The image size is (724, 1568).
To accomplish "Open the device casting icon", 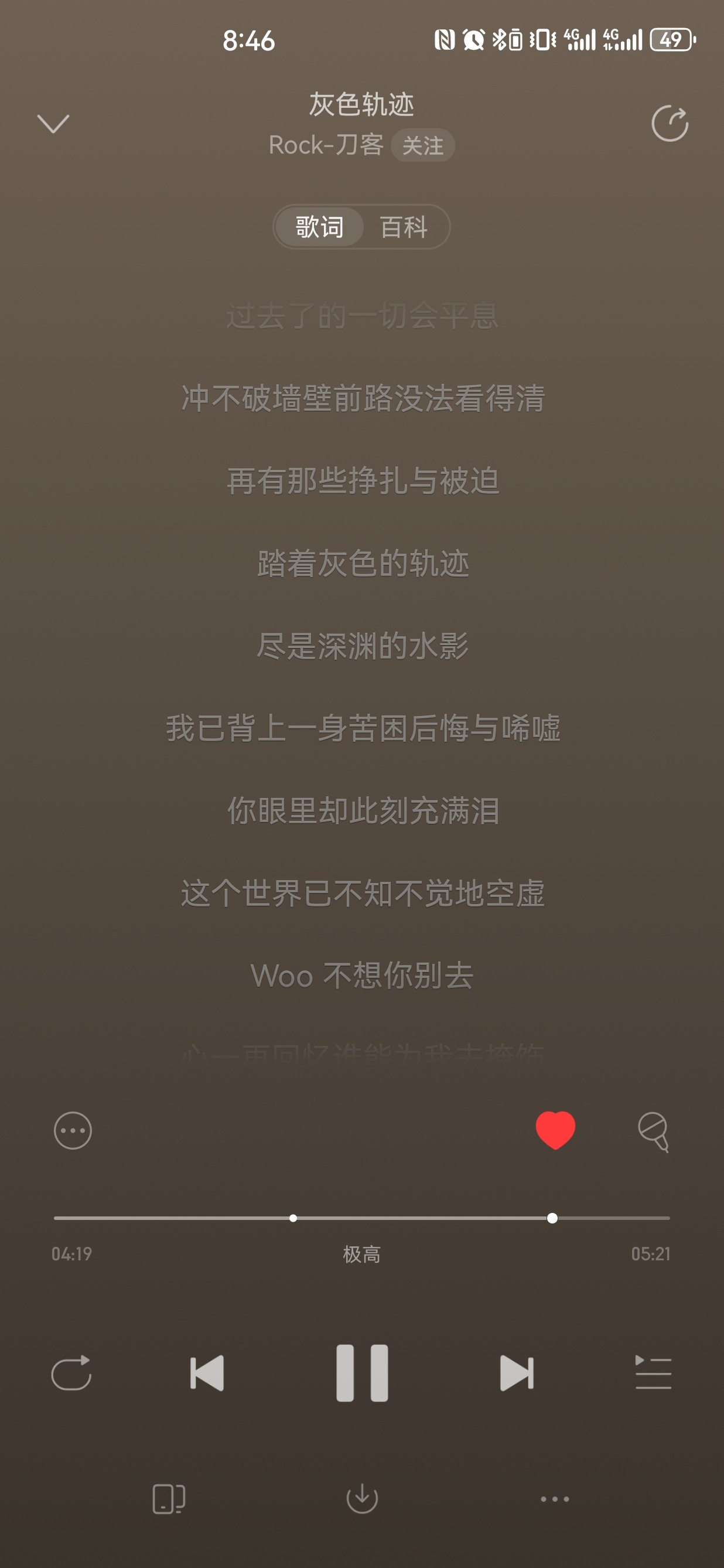I will 169,1499.
